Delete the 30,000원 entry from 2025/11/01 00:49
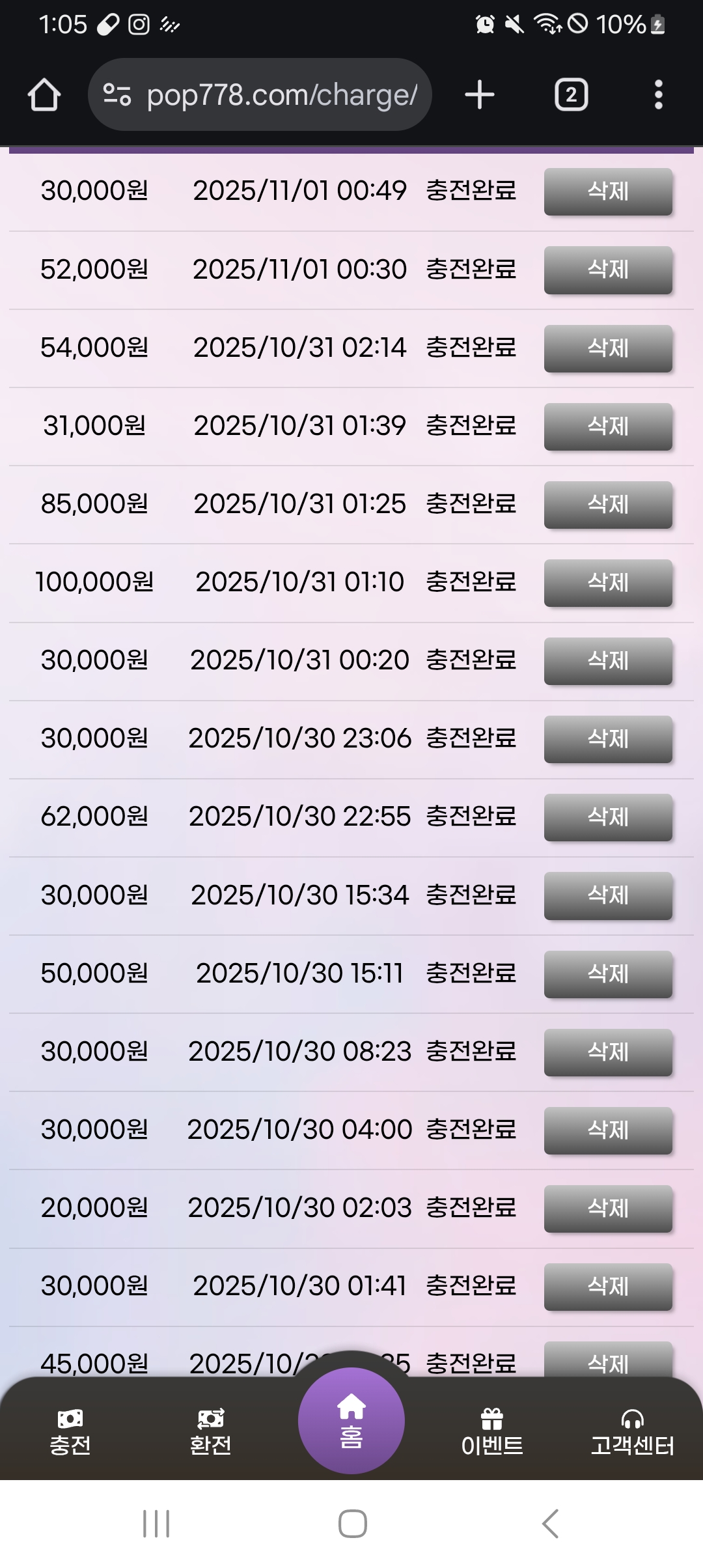703x1568 pixels. coord(607,191)
